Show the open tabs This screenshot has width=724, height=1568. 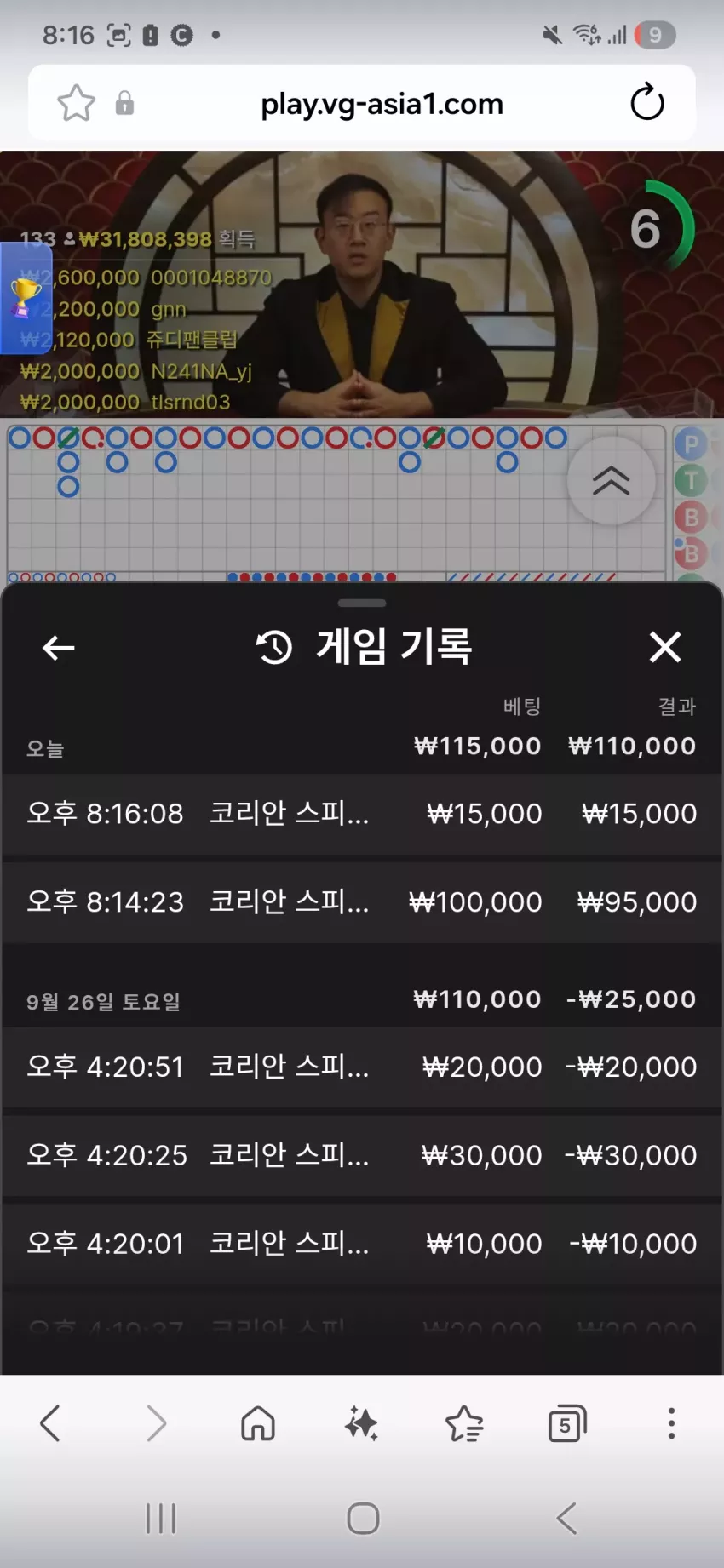coord(567,1422)
